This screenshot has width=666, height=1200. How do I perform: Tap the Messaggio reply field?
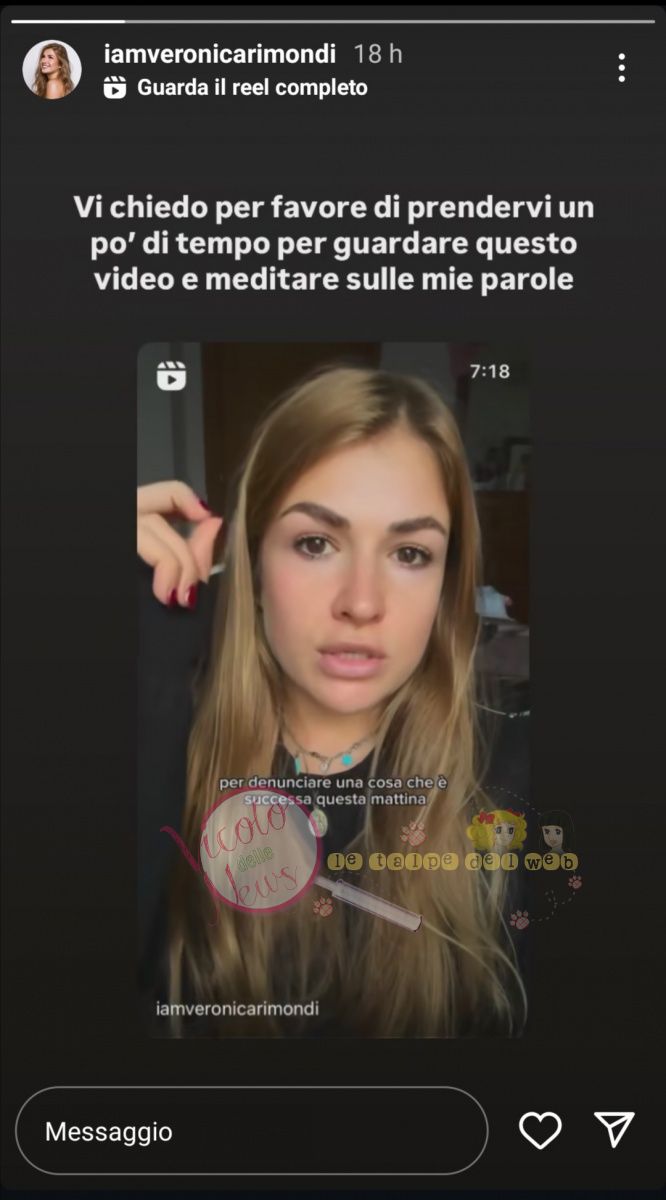pyautogui.click(x=251, y=1131)
